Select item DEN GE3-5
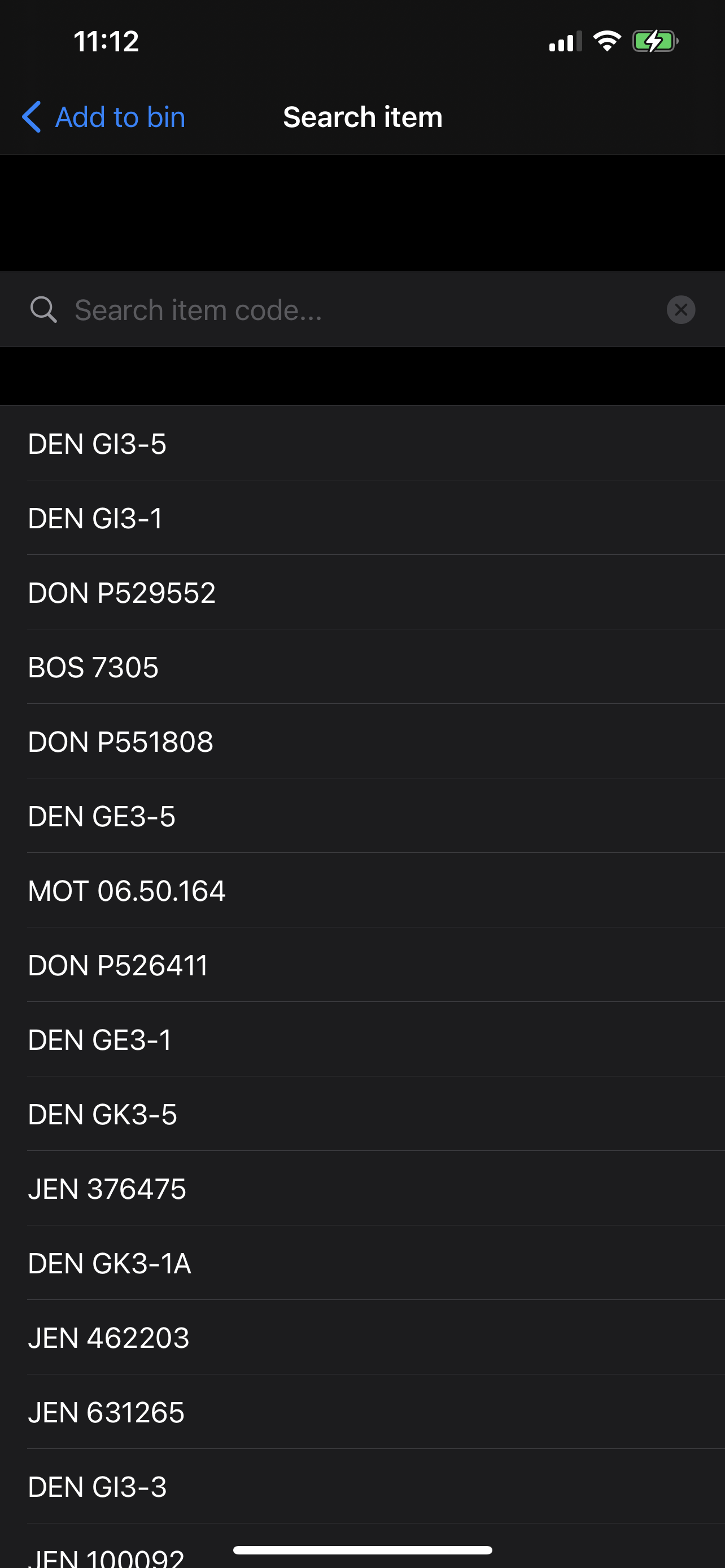Screen dimensions: 725x1568 362,816
